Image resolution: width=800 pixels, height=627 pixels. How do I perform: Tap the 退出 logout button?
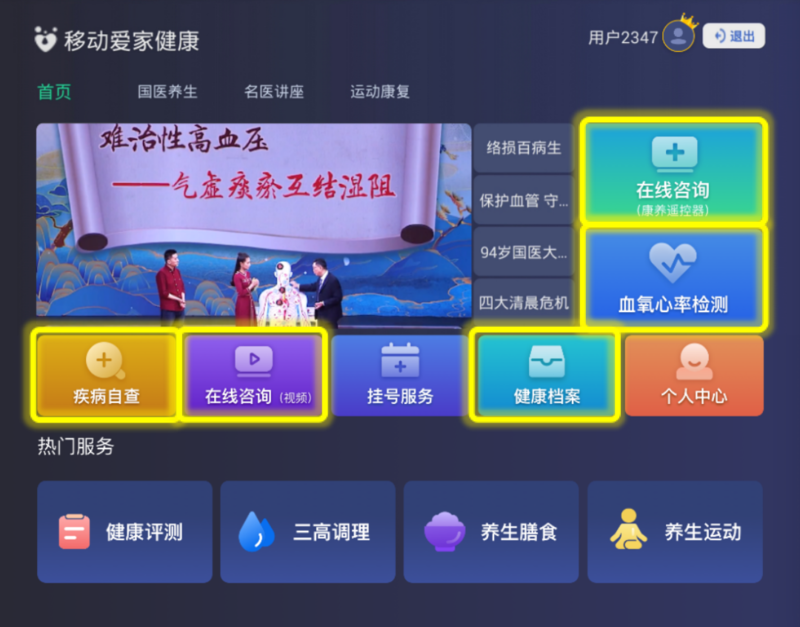(x=734, y=37)
